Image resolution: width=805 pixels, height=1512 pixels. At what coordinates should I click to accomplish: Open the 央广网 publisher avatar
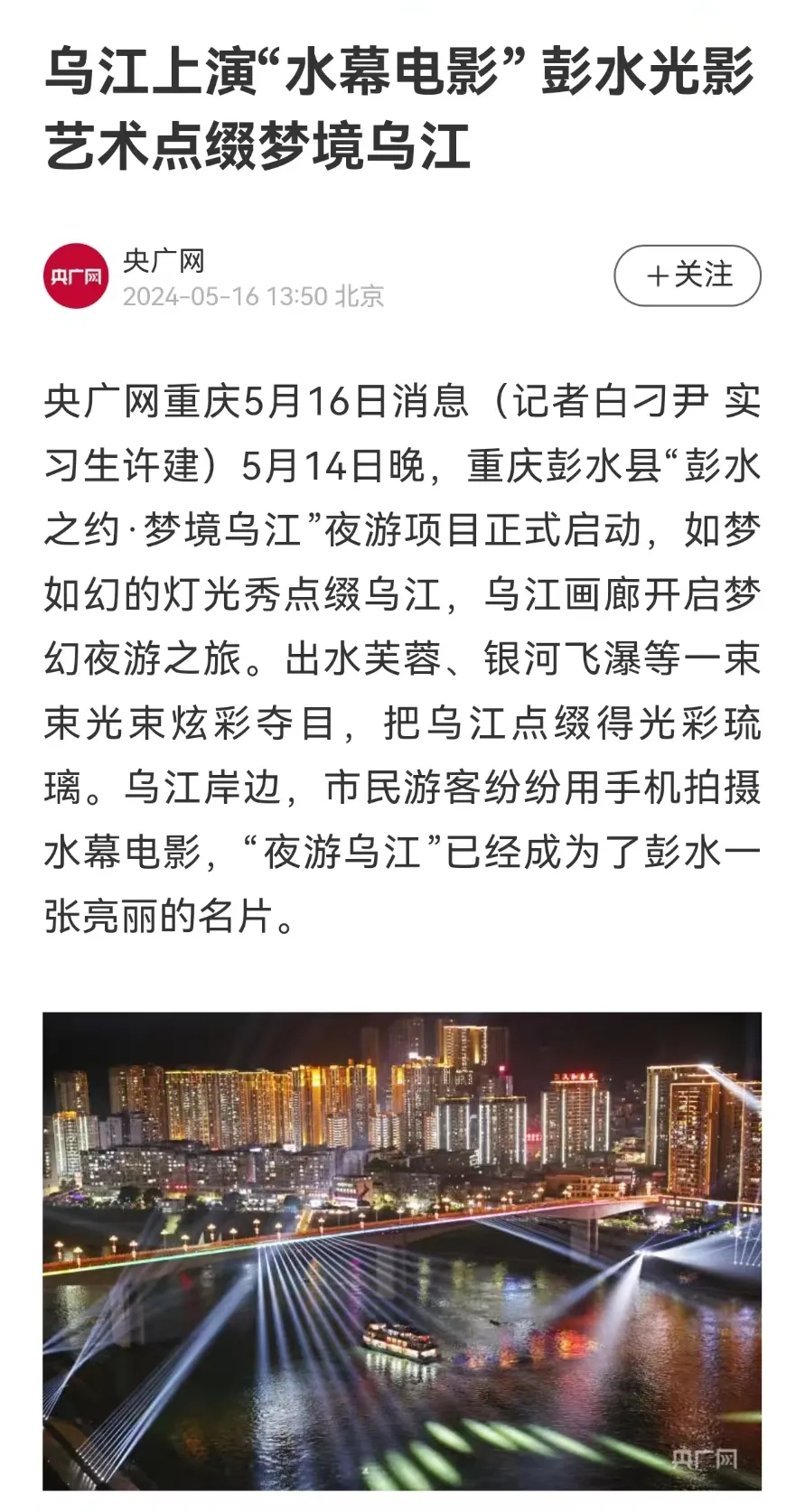coord(76,276)
